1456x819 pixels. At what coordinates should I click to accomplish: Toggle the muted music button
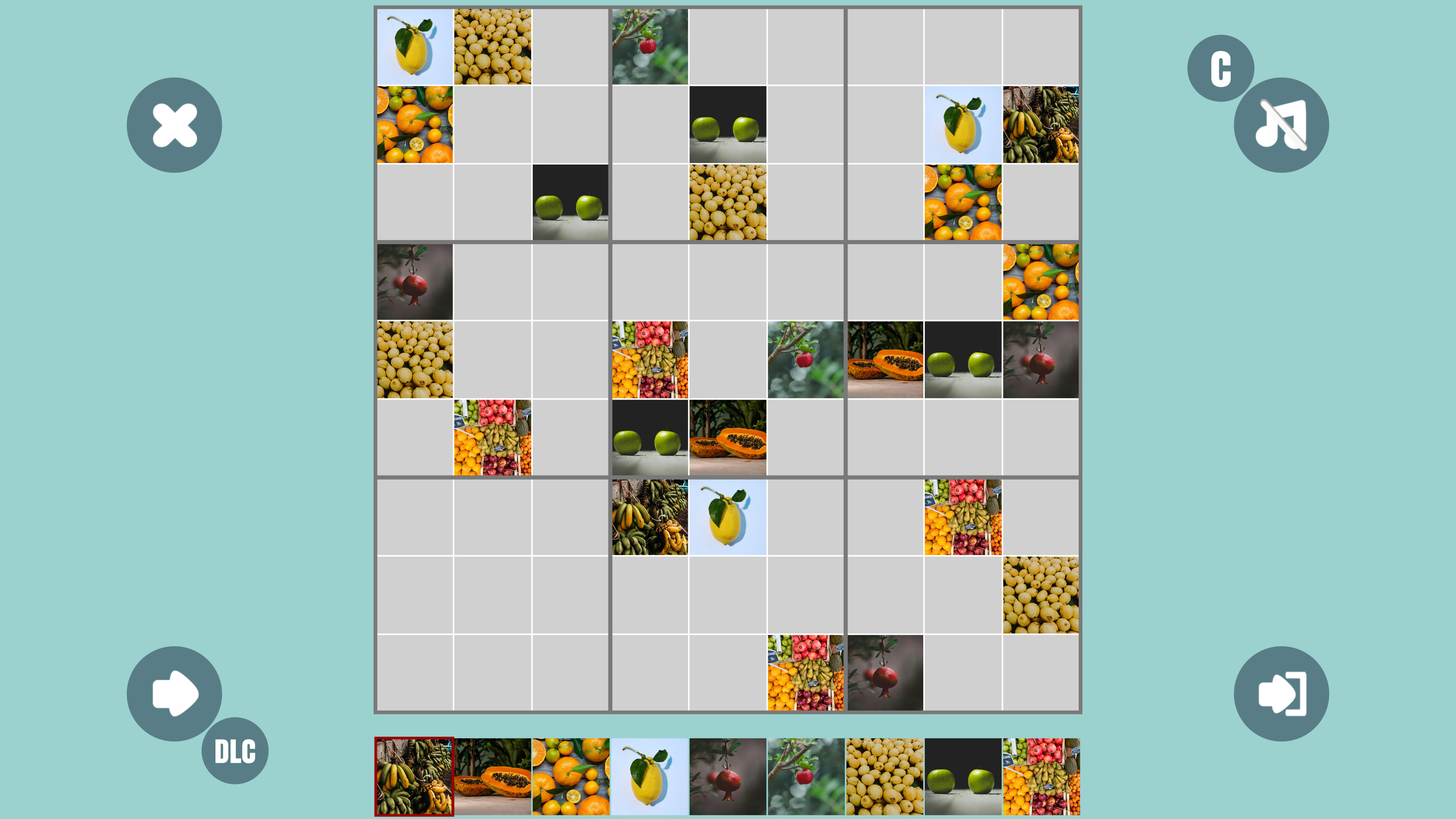point(1281,125)
